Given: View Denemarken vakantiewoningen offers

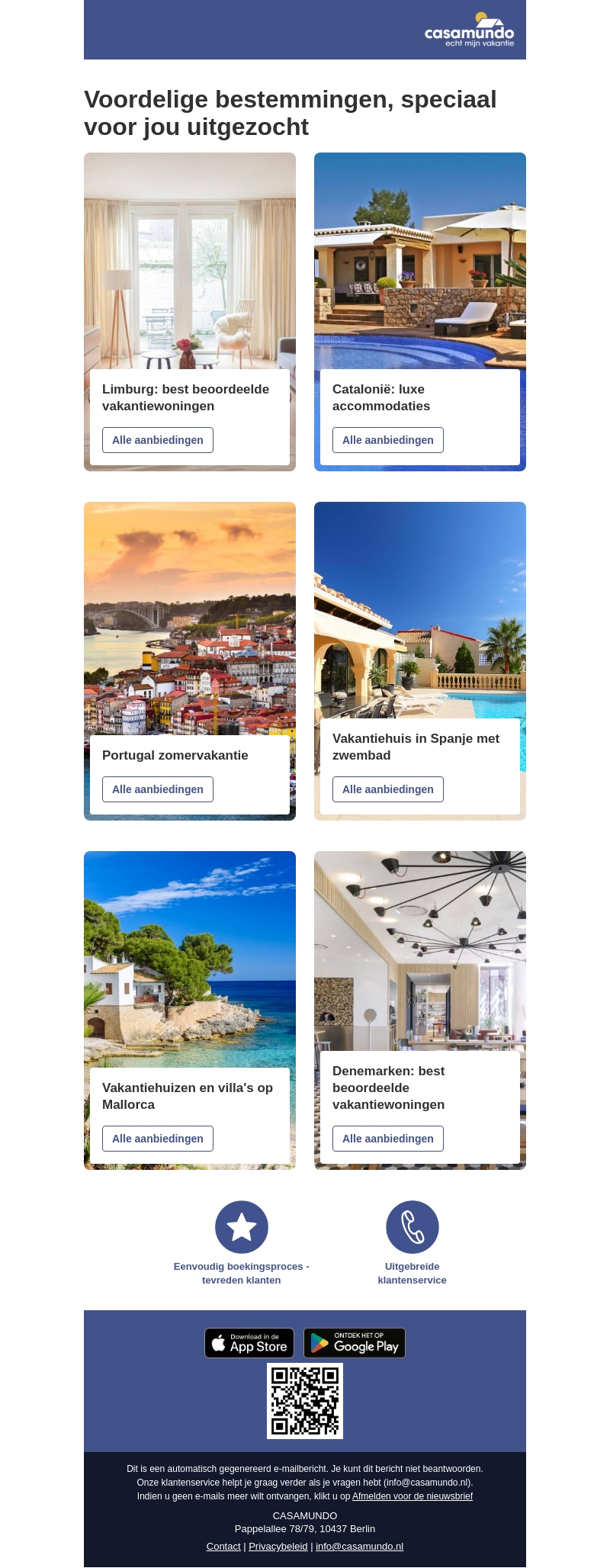Looking at the screenshot, I should click(387, 1139).
